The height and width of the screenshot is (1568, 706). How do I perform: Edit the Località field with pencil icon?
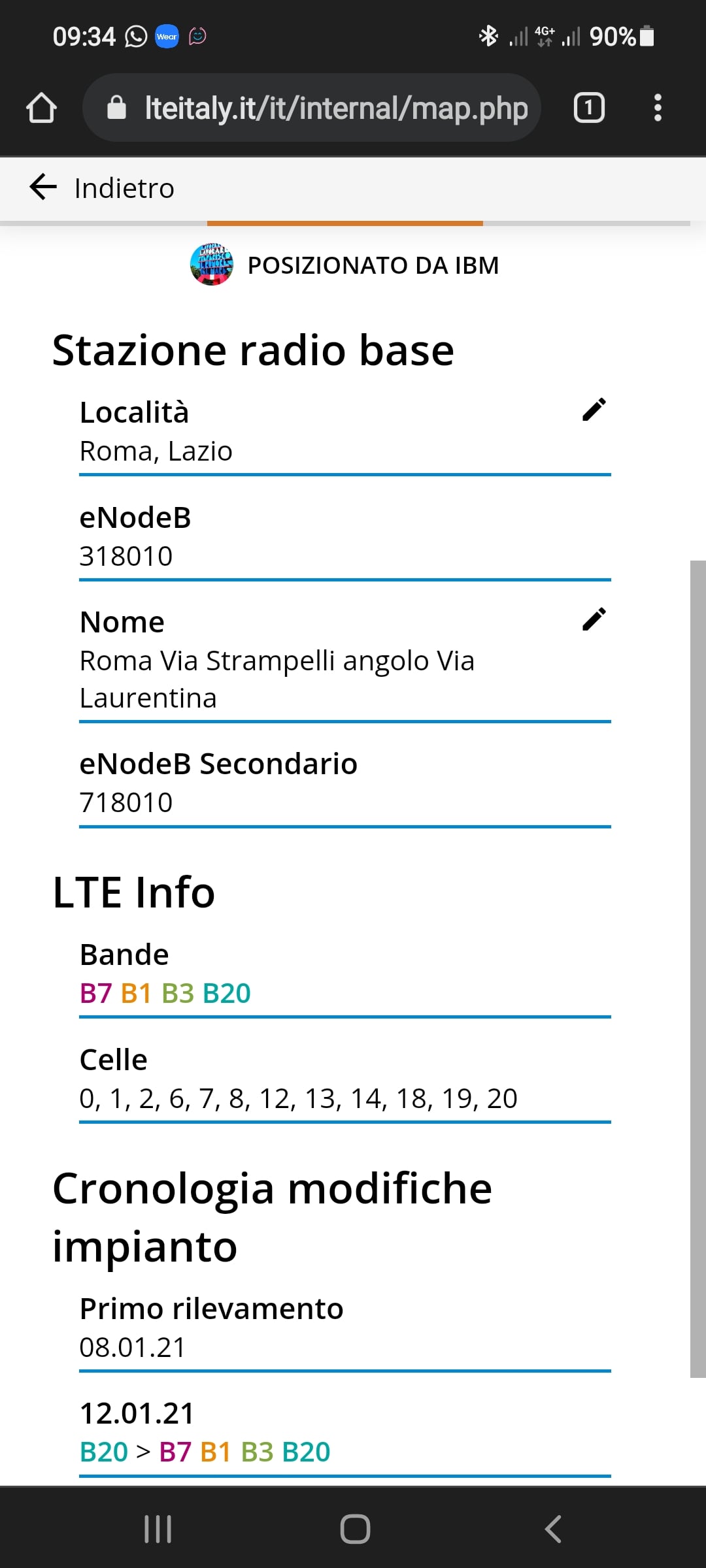coord(594,410)
